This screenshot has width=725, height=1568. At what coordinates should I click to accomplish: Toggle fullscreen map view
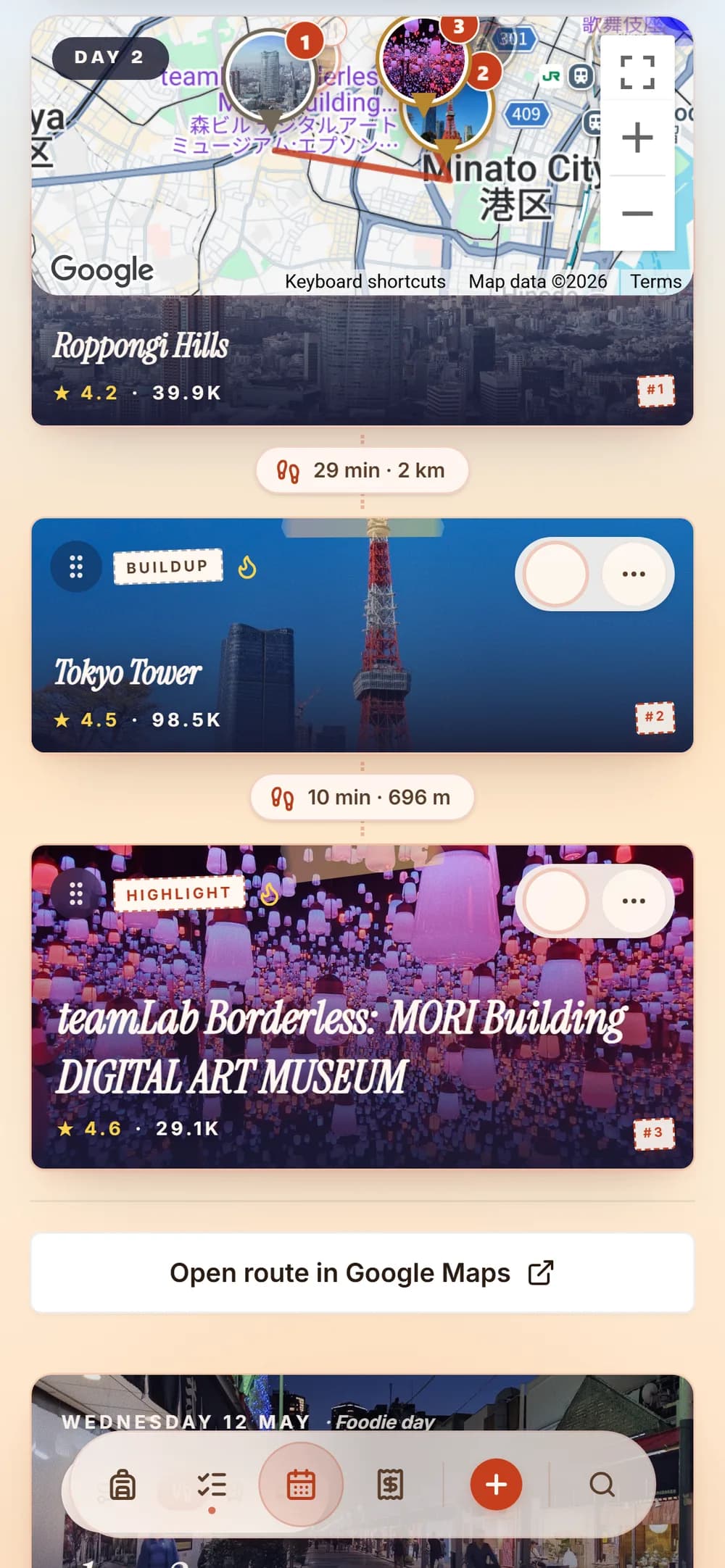tap(637, 72)
